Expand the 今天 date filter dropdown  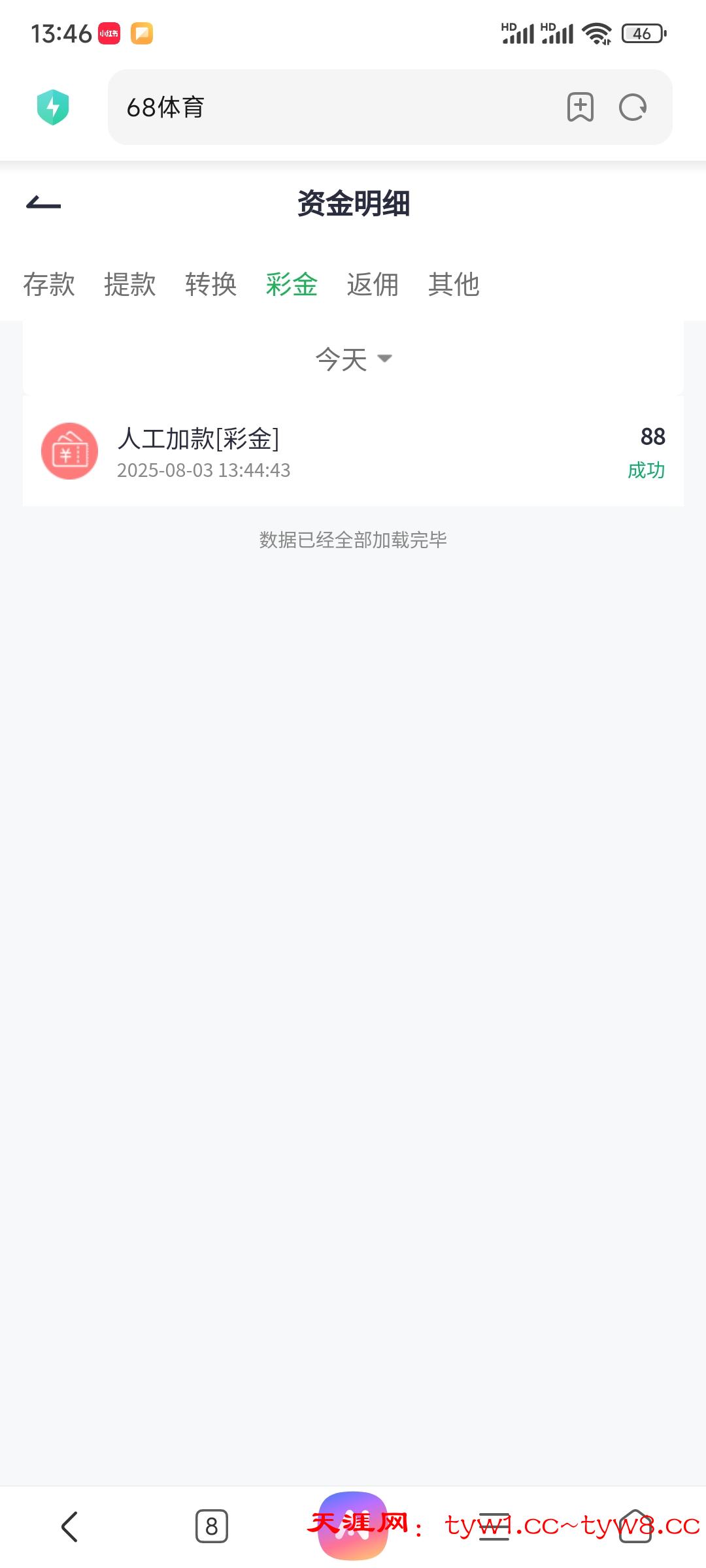pos(353,359)
